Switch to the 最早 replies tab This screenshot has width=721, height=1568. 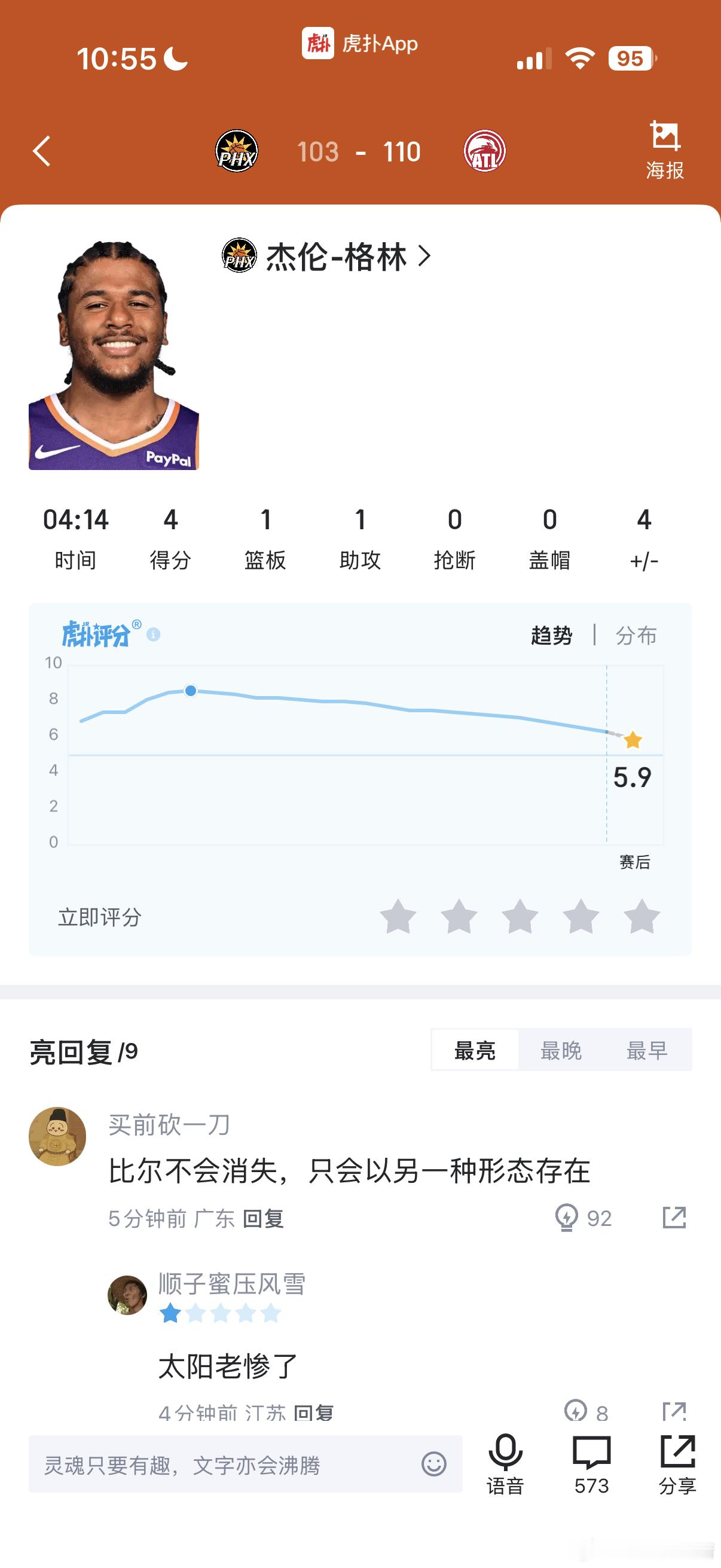point(647,1050)
